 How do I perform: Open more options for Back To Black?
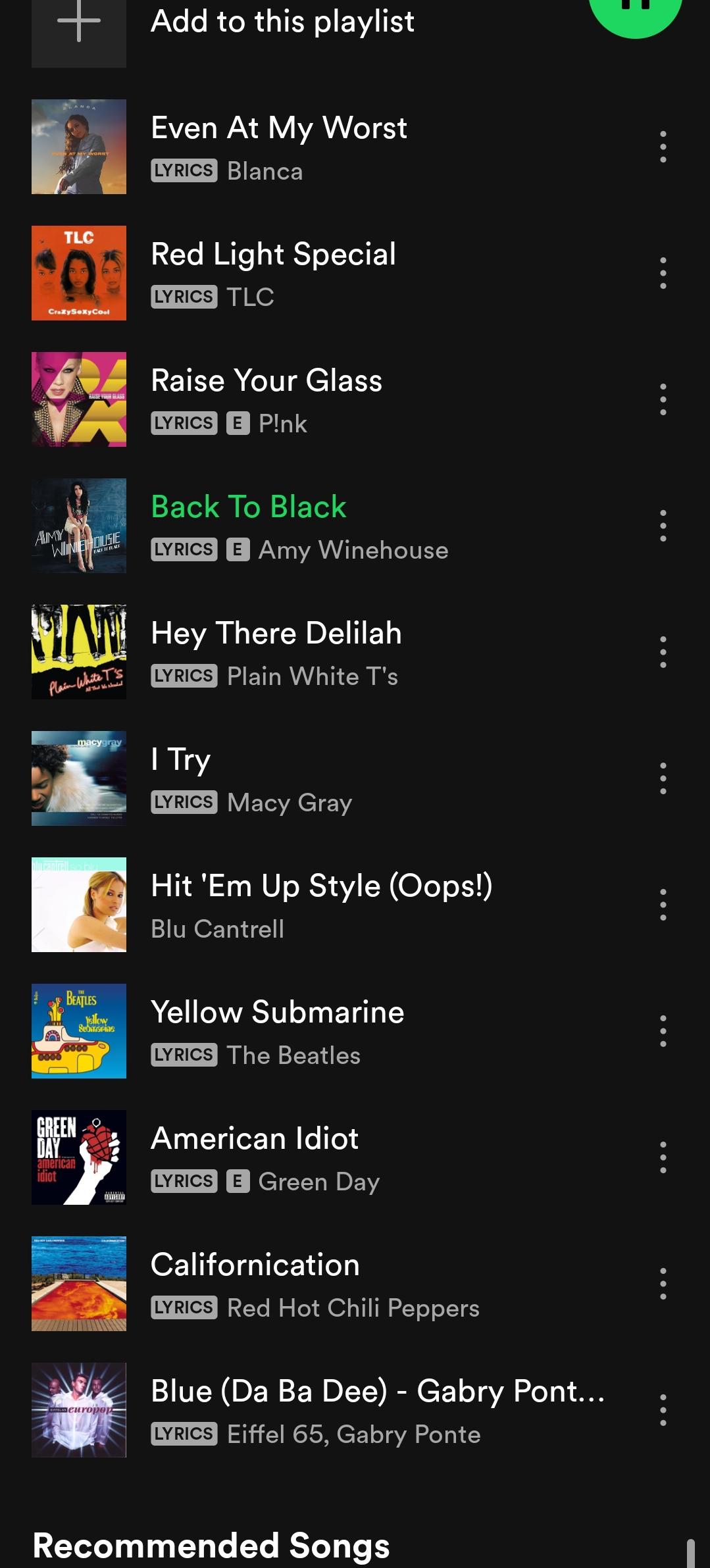pyautogui.click(x=663, y=526)
